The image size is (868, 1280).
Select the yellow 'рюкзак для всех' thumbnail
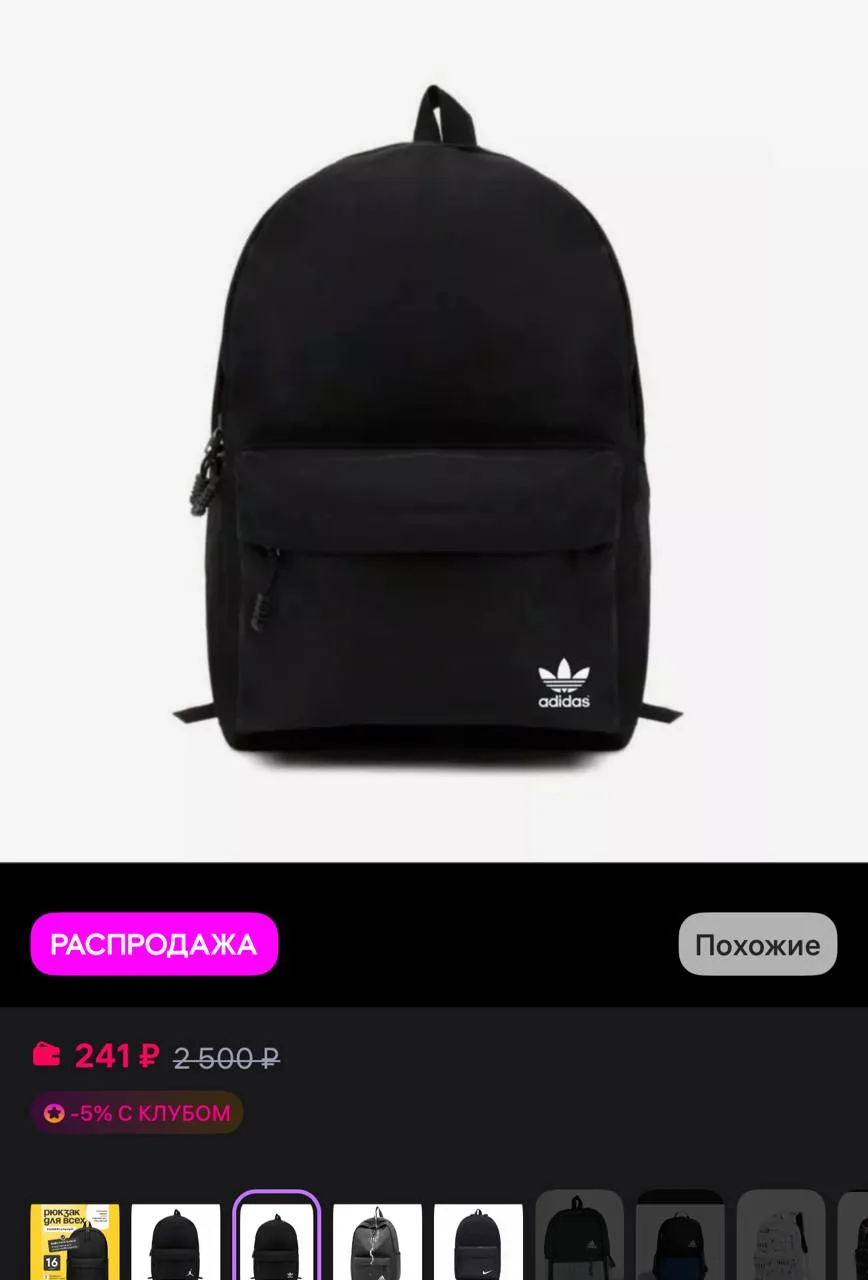75,1242
